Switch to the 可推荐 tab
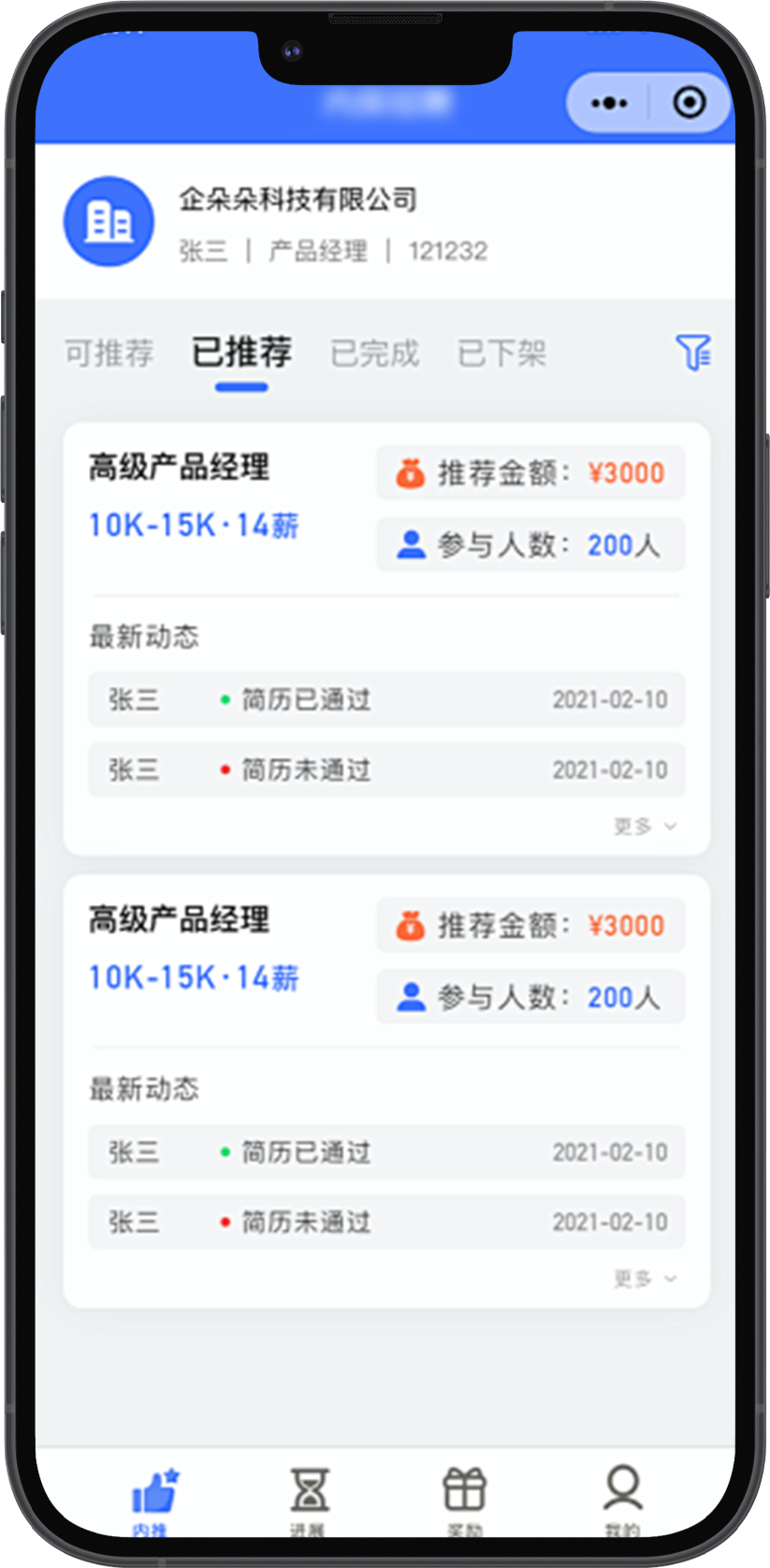The width and height of the screenshot is (770, 1568). tap(109, 353)
